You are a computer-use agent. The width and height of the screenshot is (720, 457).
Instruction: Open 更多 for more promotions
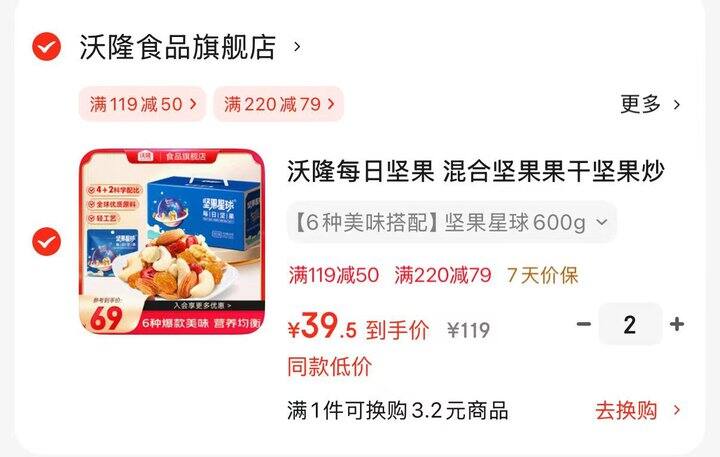coord(650,104)
